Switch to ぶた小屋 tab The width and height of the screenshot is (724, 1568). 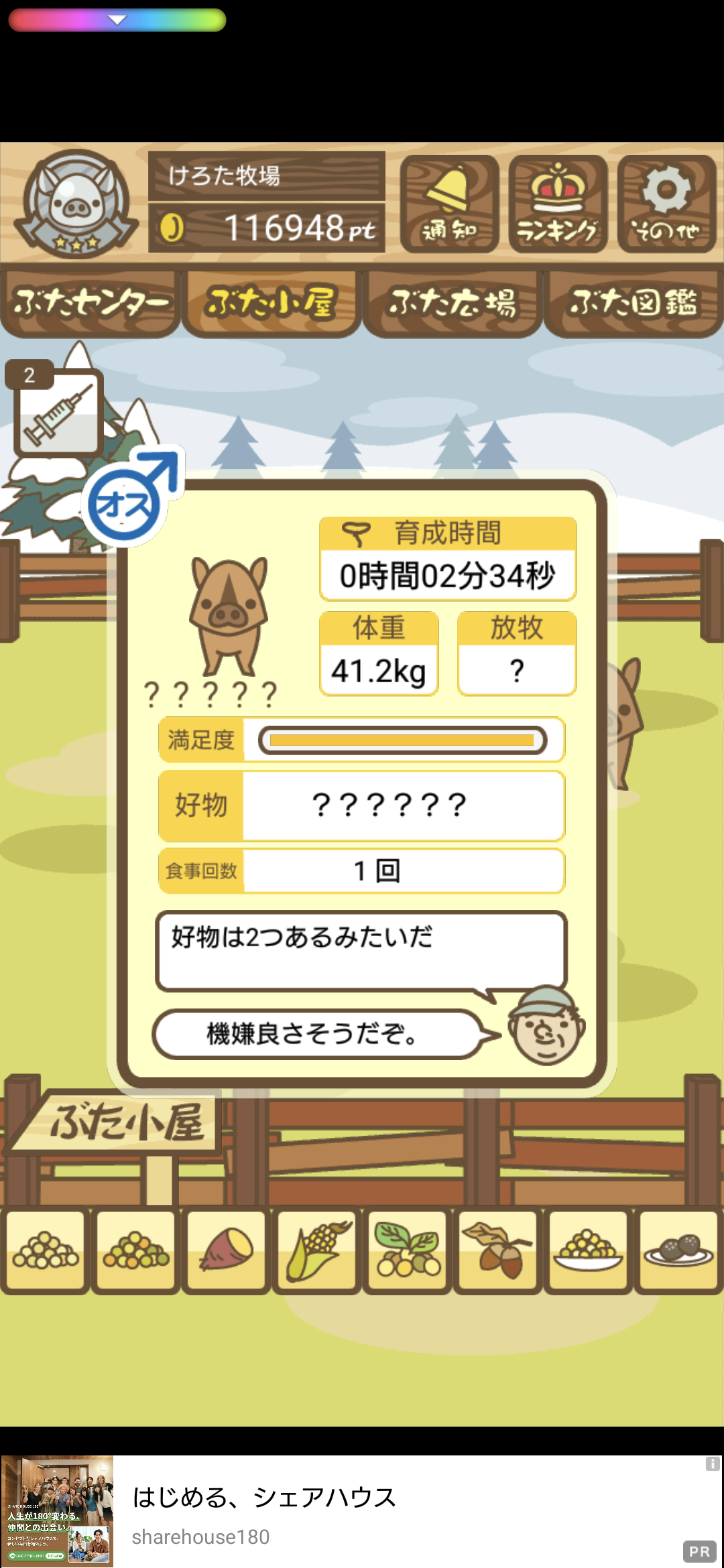(x=271, y=304)
